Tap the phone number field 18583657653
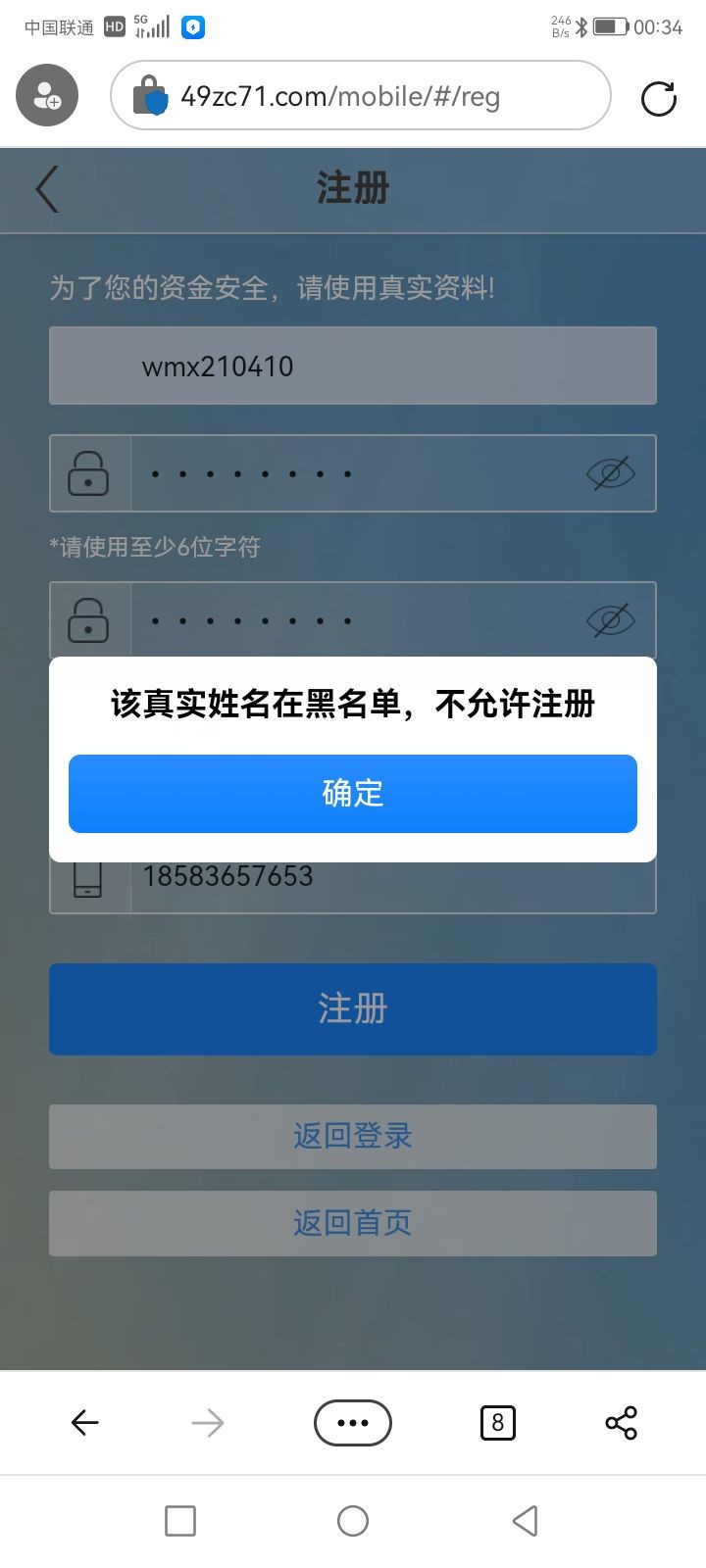 (x=392, y=878)
